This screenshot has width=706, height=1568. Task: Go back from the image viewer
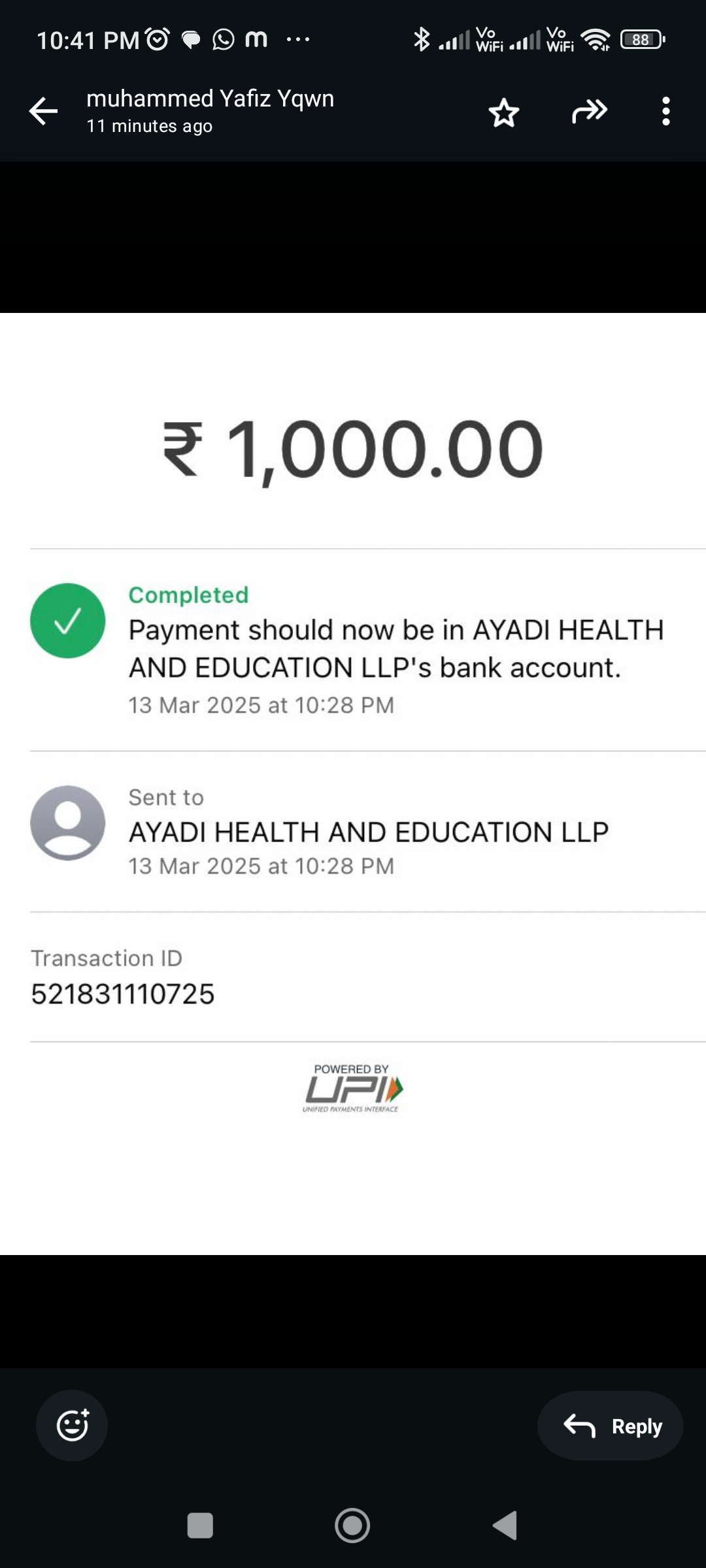[43, 111]
